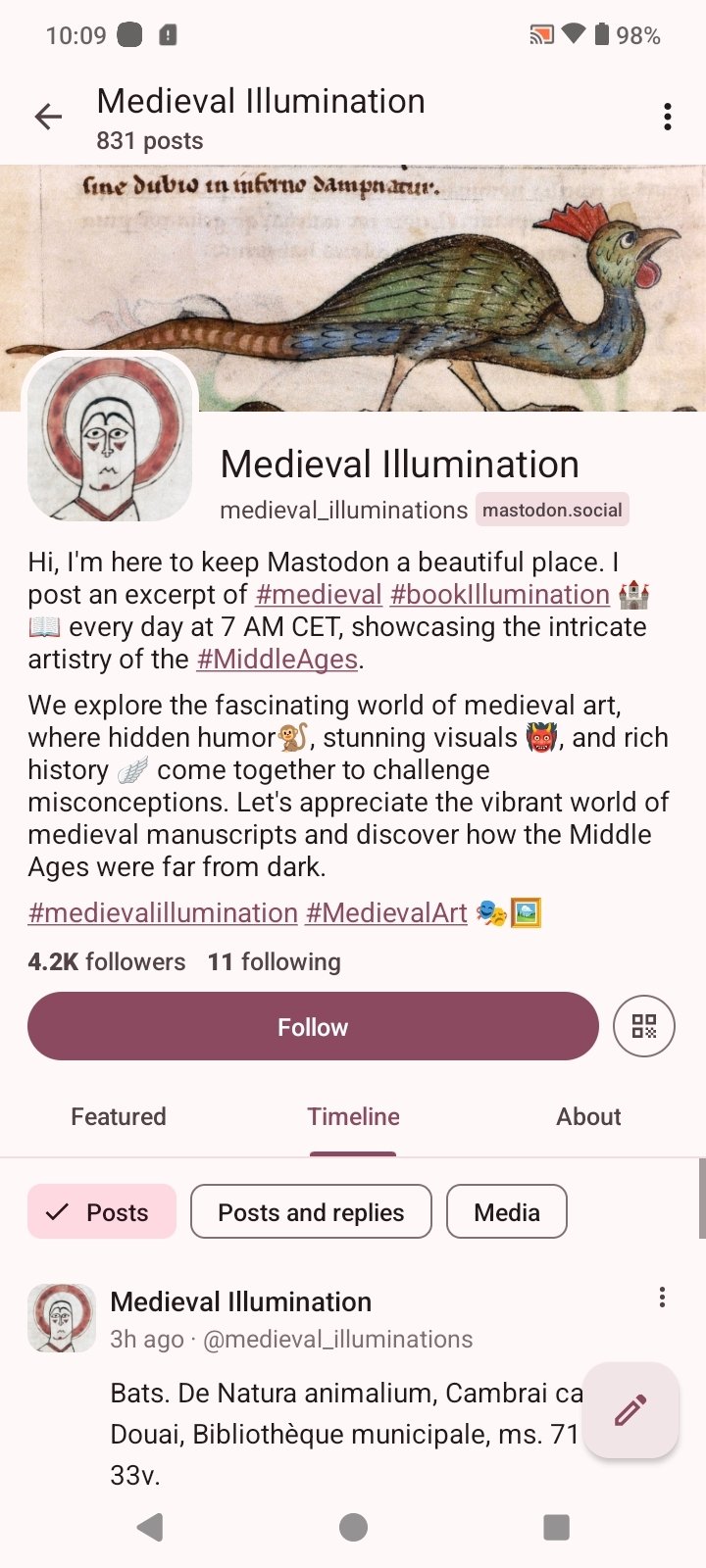706x1568 pixels.
Task: Show the profile QR code
Action: coord(643,1026)
